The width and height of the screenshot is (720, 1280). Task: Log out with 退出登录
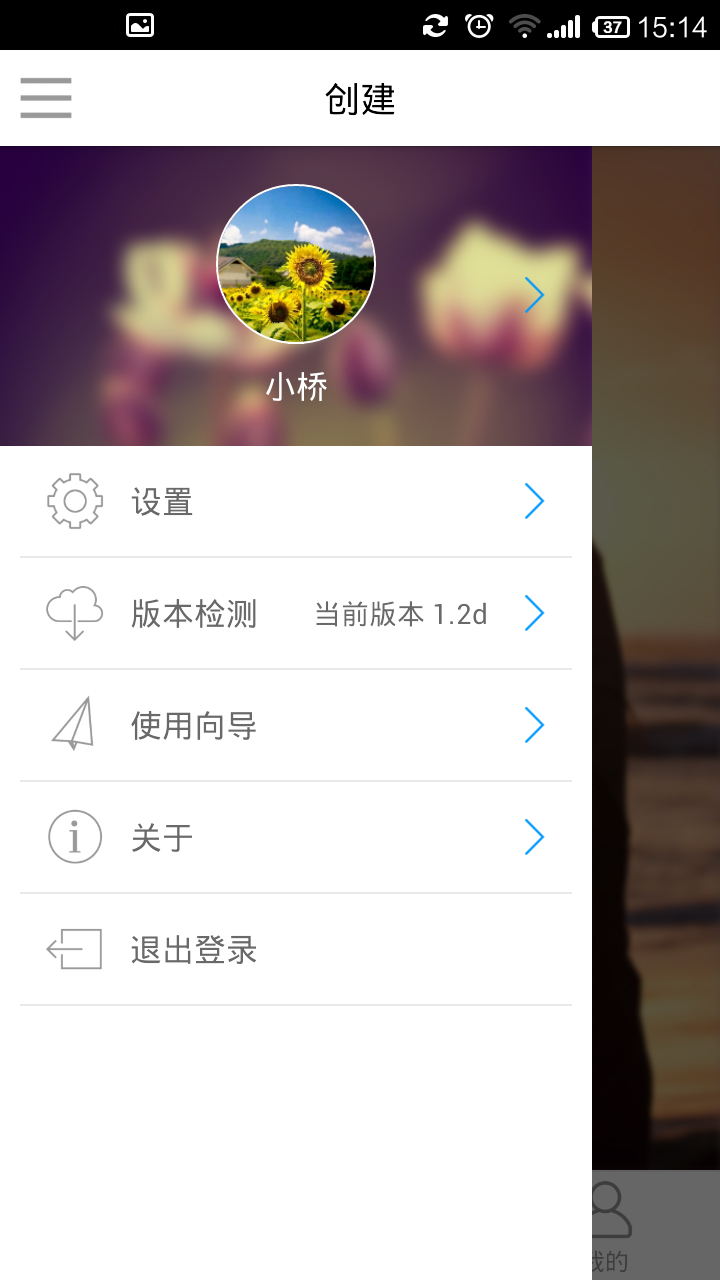tap(296, 950)
